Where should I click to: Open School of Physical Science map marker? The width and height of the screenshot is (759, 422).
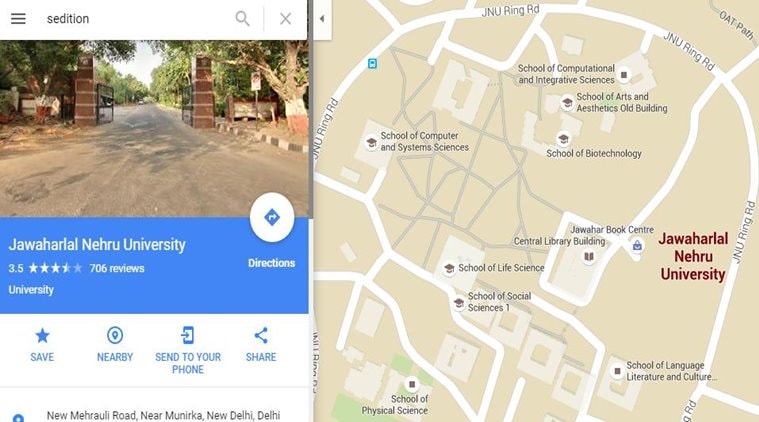tap(410, 384)
